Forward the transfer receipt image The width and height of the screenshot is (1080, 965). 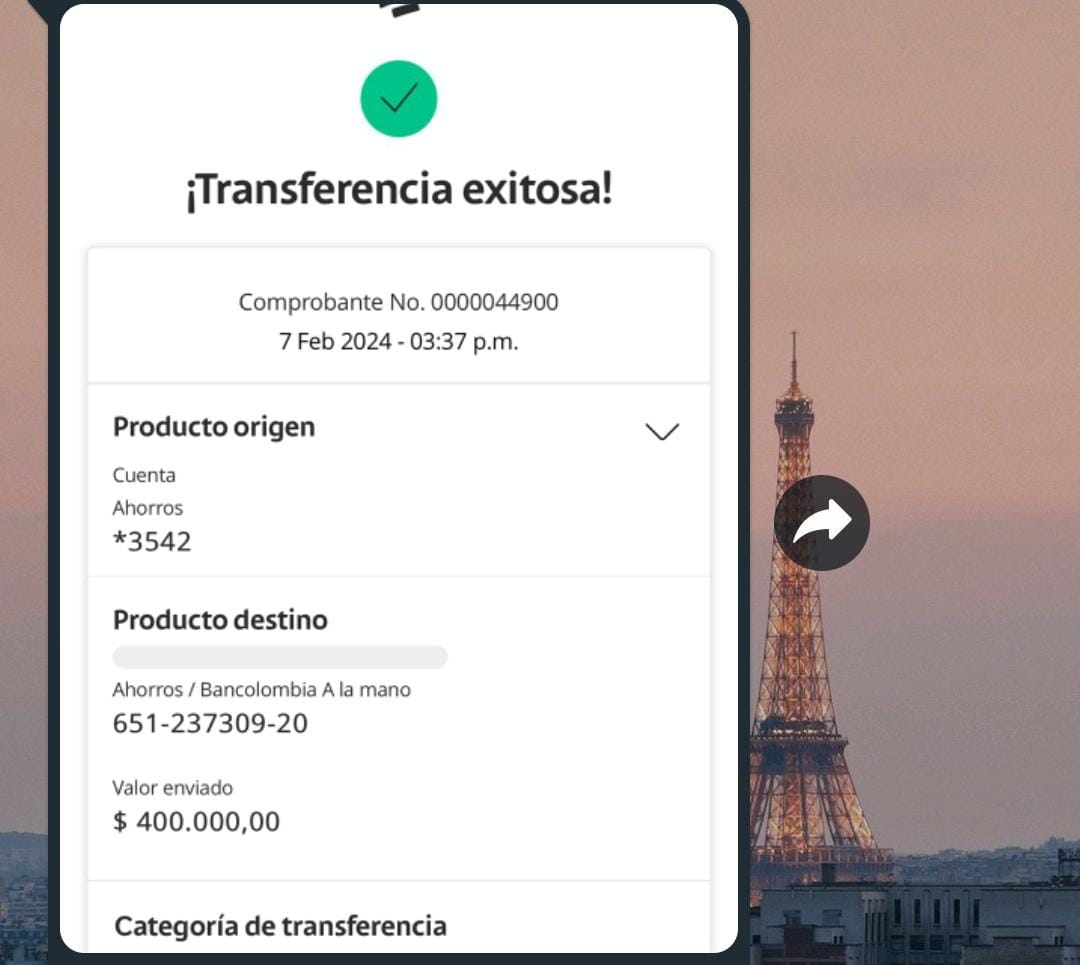click(x=821, y=522)
